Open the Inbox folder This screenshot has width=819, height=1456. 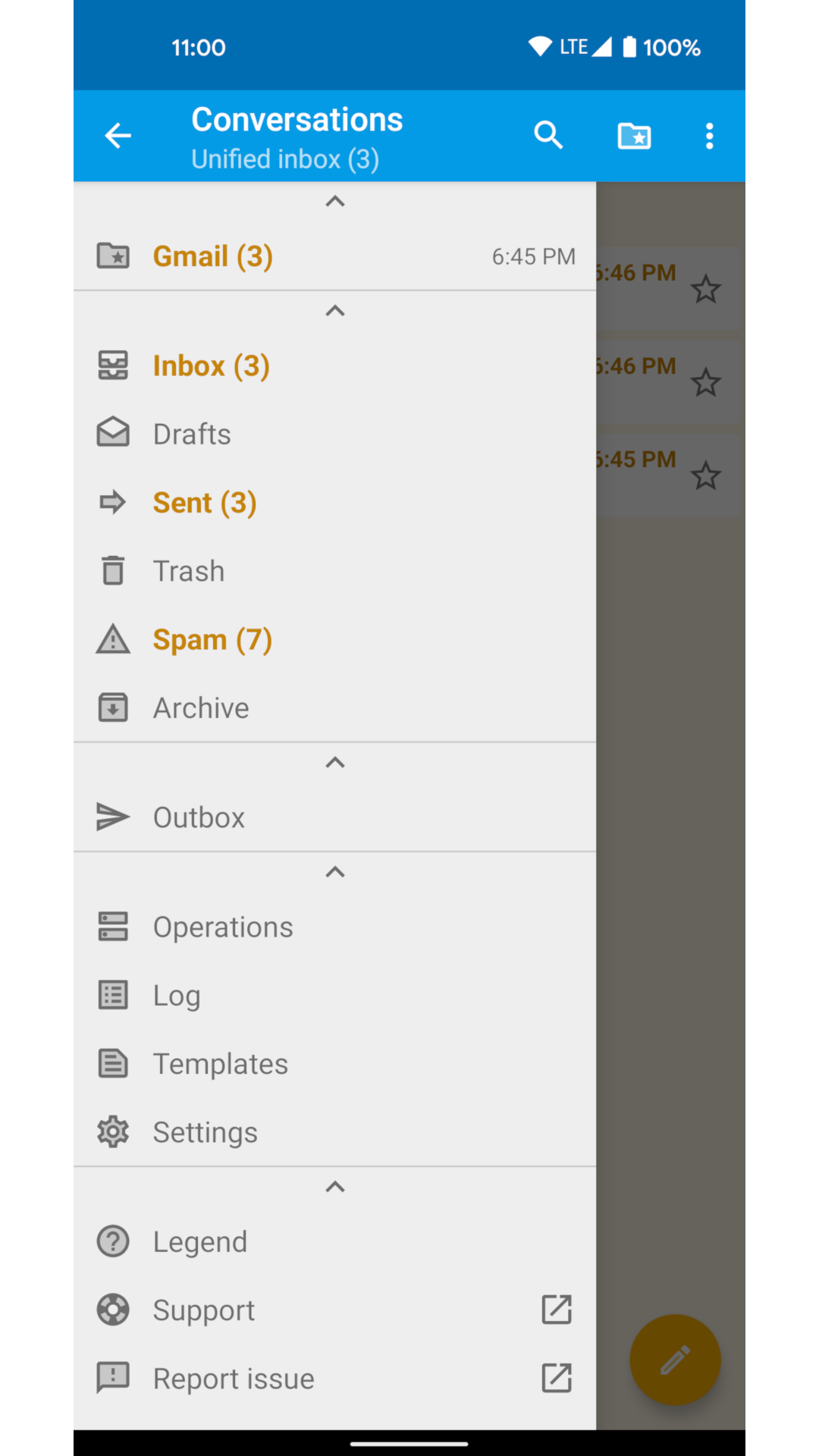click(334, 366)
